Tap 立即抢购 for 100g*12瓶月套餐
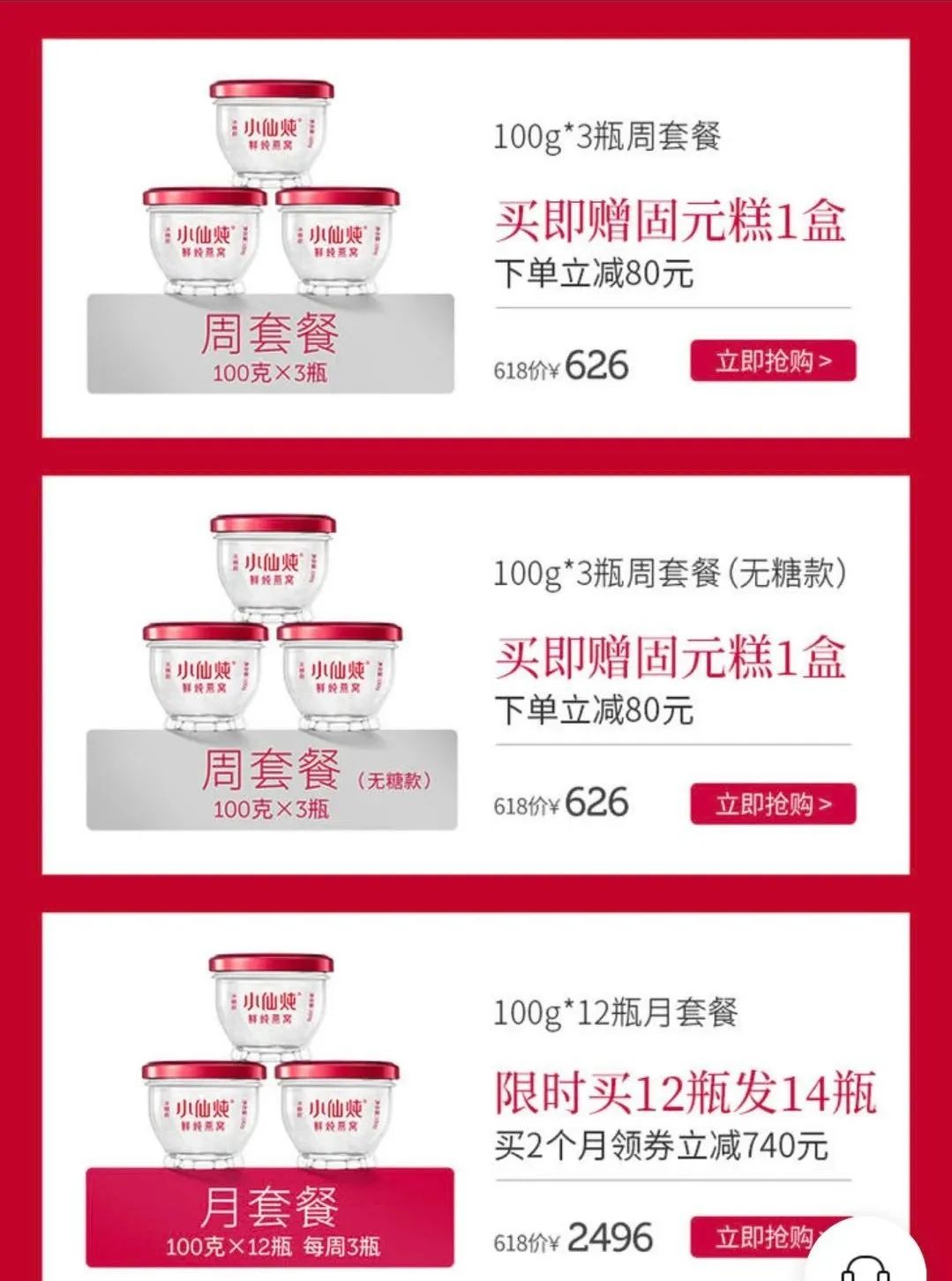The height and width of the screenshot is (1281, 952). coord(759,1237)
